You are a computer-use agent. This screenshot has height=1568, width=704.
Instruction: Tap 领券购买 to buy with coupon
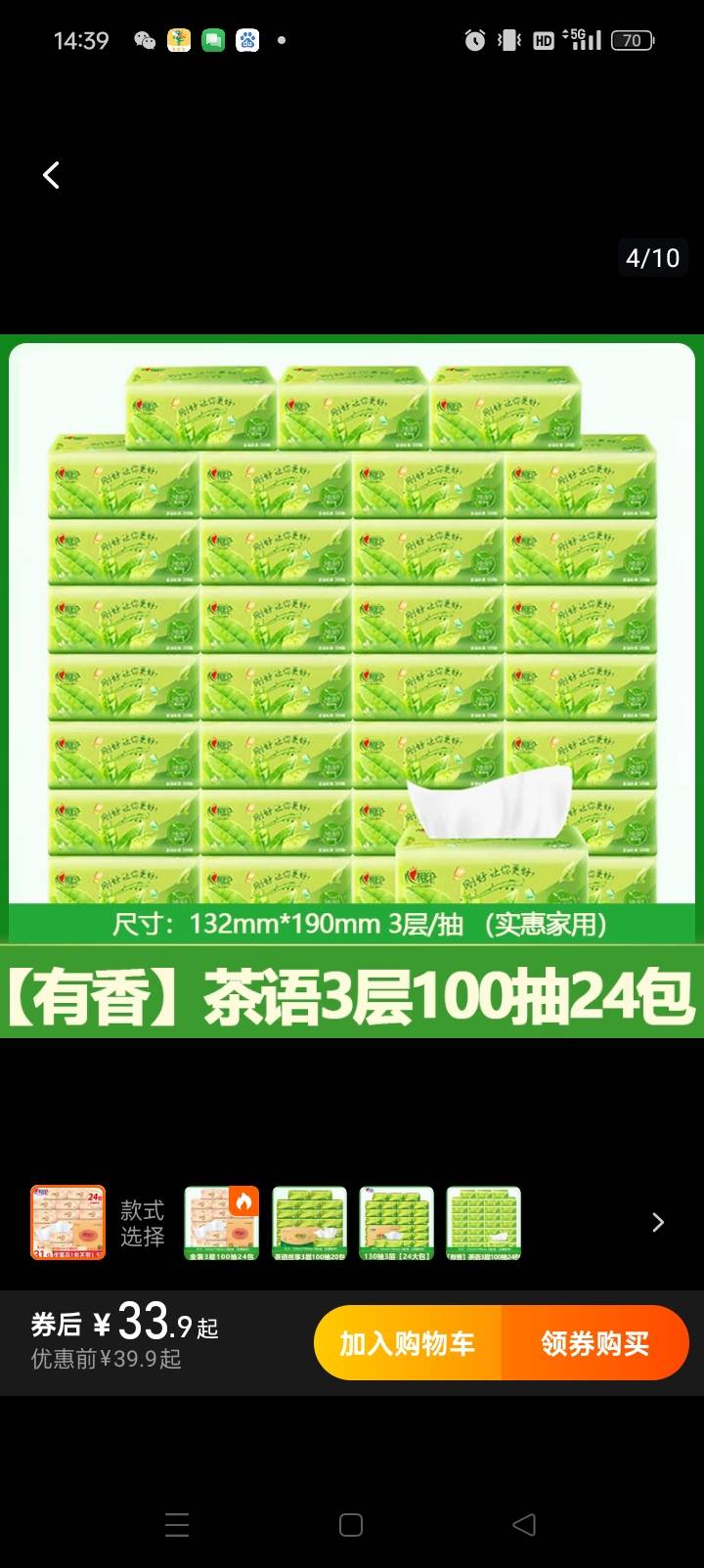[594, 1343]
